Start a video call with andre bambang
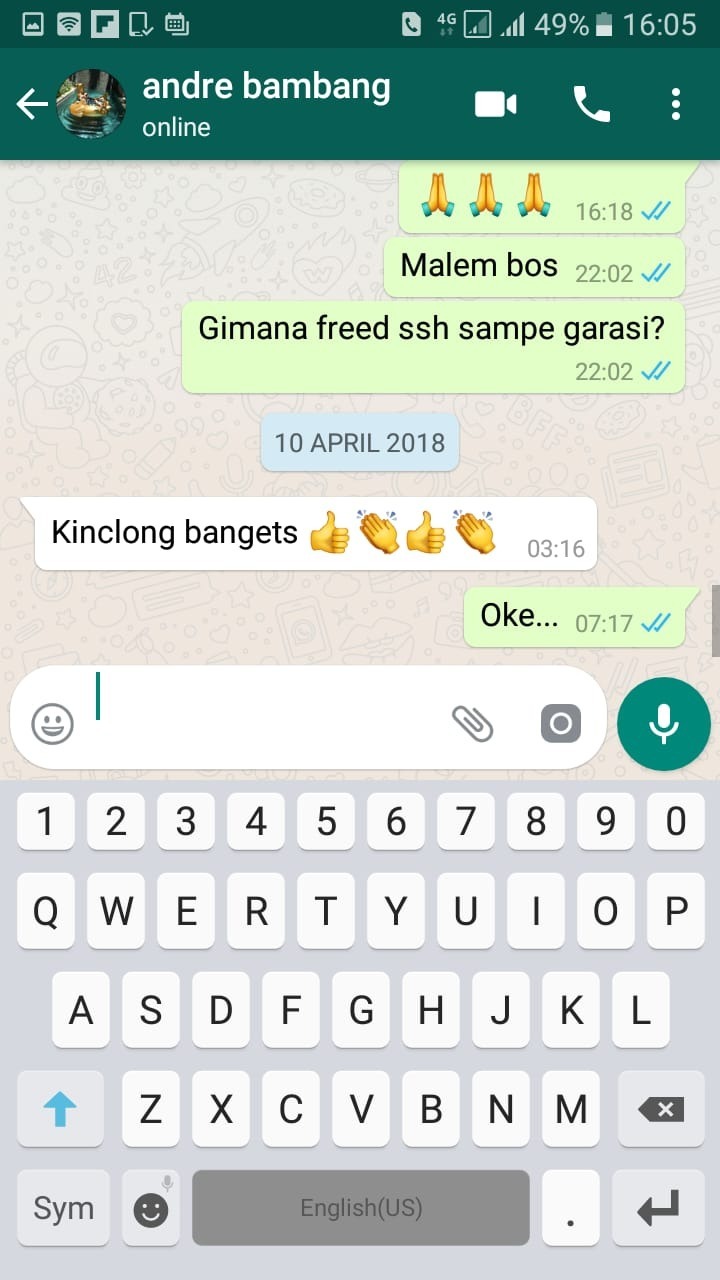Image resolution: width=720 pixels, height=1280 pixels. pos(495,104)
